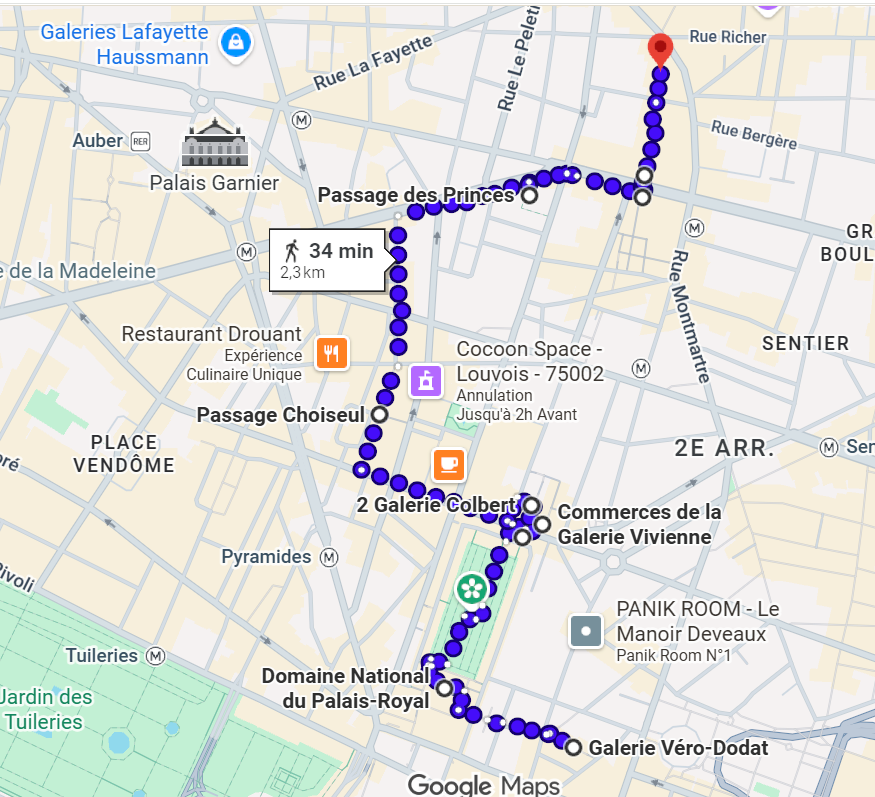Open the Passage Choiseul waypoint

coord(380,414)
